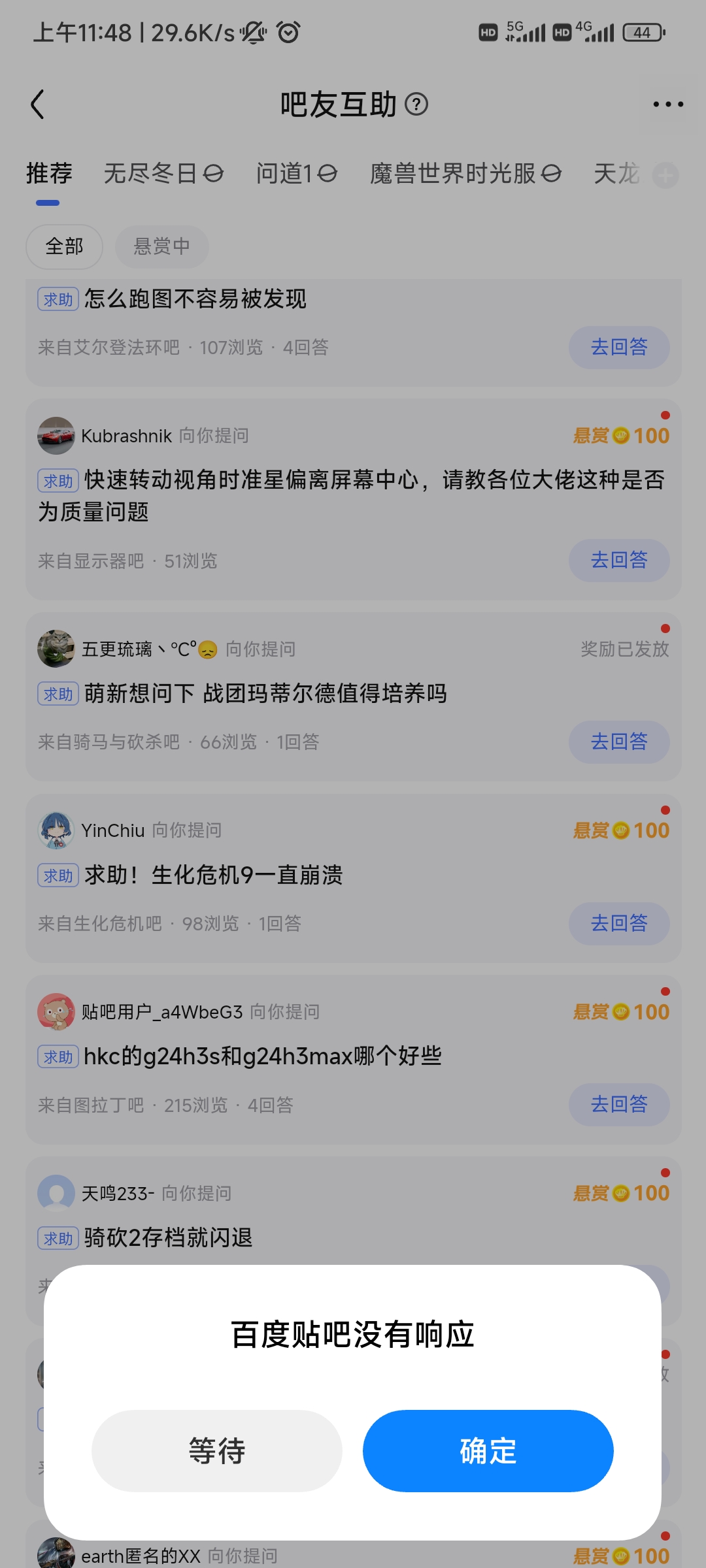Answer the hkc g24h3s monitor question
The image size is (706, 1568).
coord(618,1104)
